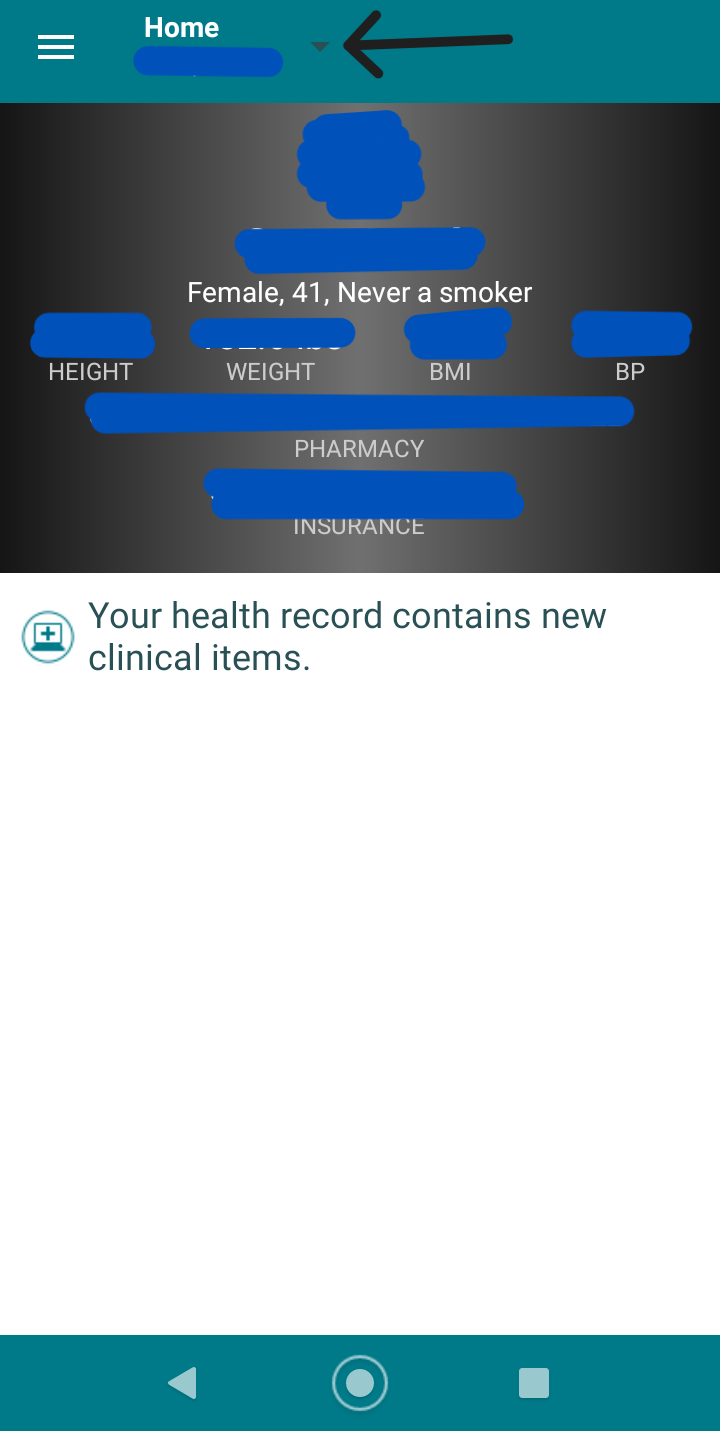Tap the WEIGHT value
Image resolution: width=720 pixels, height=1431 pixels.
(272, 333)
